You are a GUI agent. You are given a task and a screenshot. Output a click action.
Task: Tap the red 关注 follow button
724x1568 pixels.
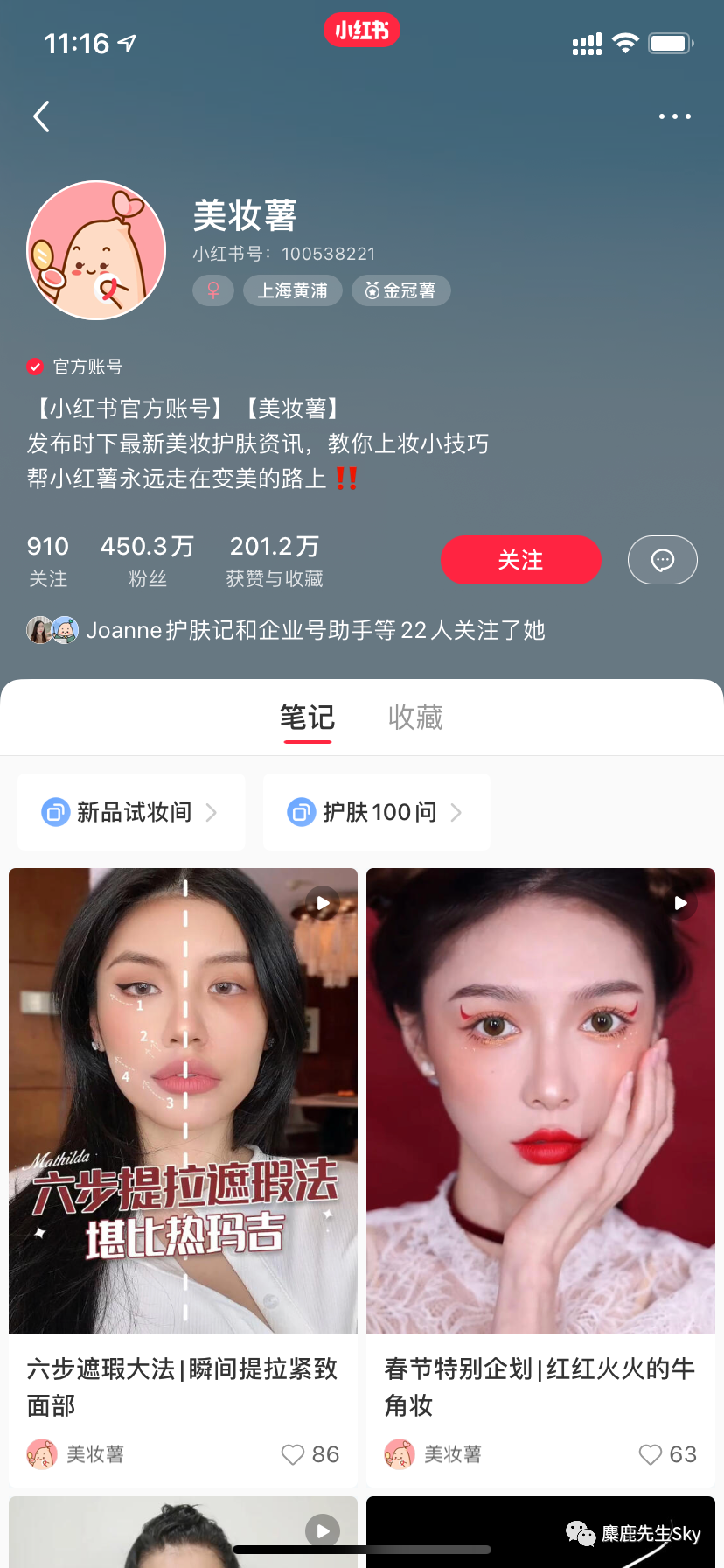point(520,559)
